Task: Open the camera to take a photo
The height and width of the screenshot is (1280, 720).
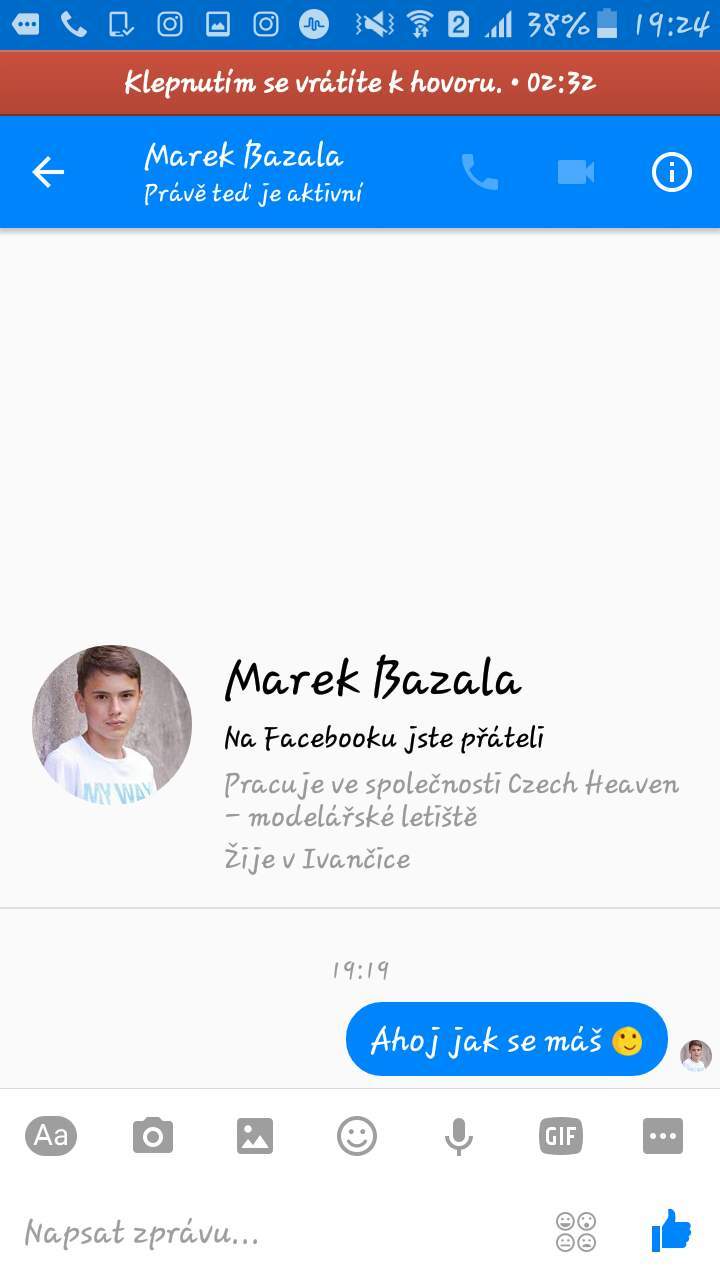Action: tap(153, 1136)
